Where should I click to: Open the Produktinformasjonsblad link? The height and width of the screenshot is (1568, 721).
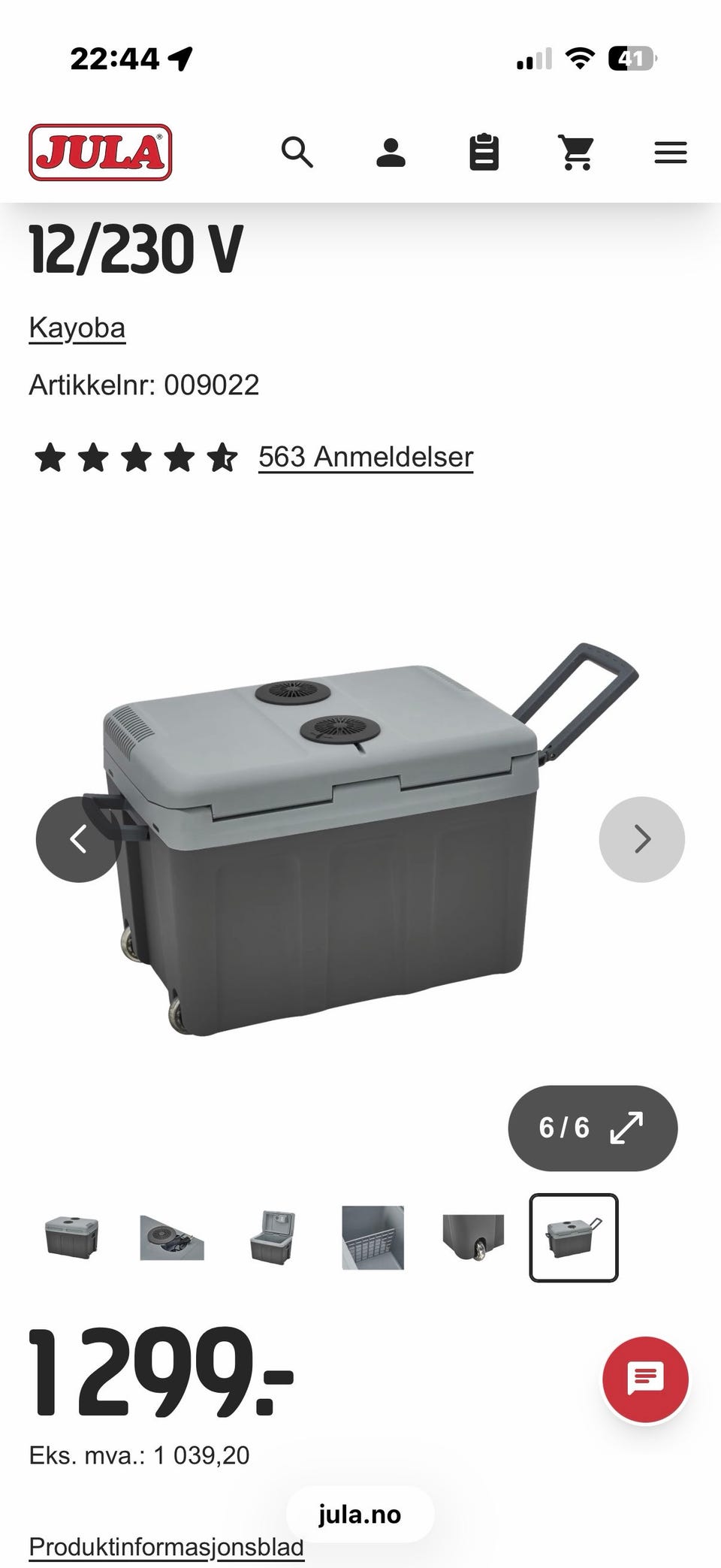[x=166, y=1546]
